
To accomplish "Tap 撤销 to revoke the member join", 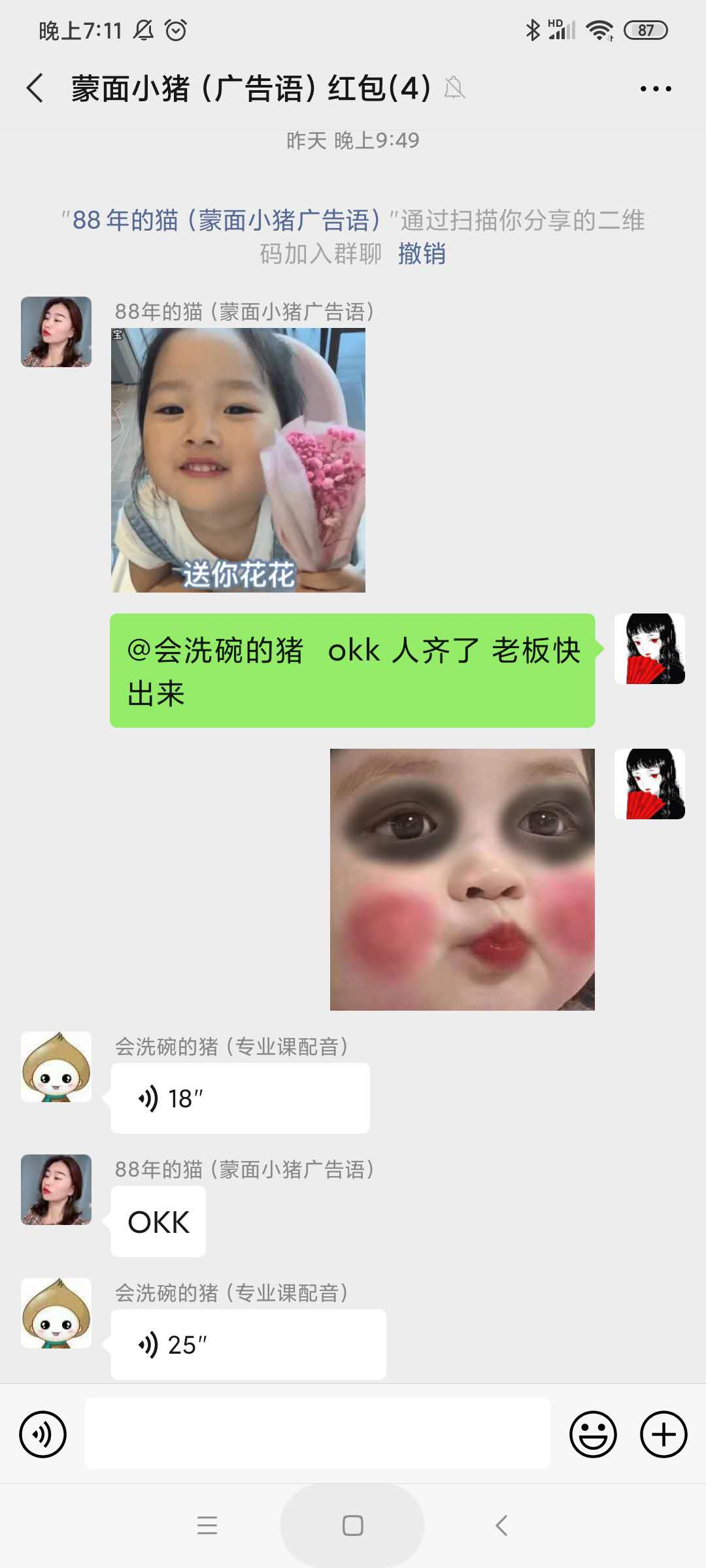I will click(422, 253).
